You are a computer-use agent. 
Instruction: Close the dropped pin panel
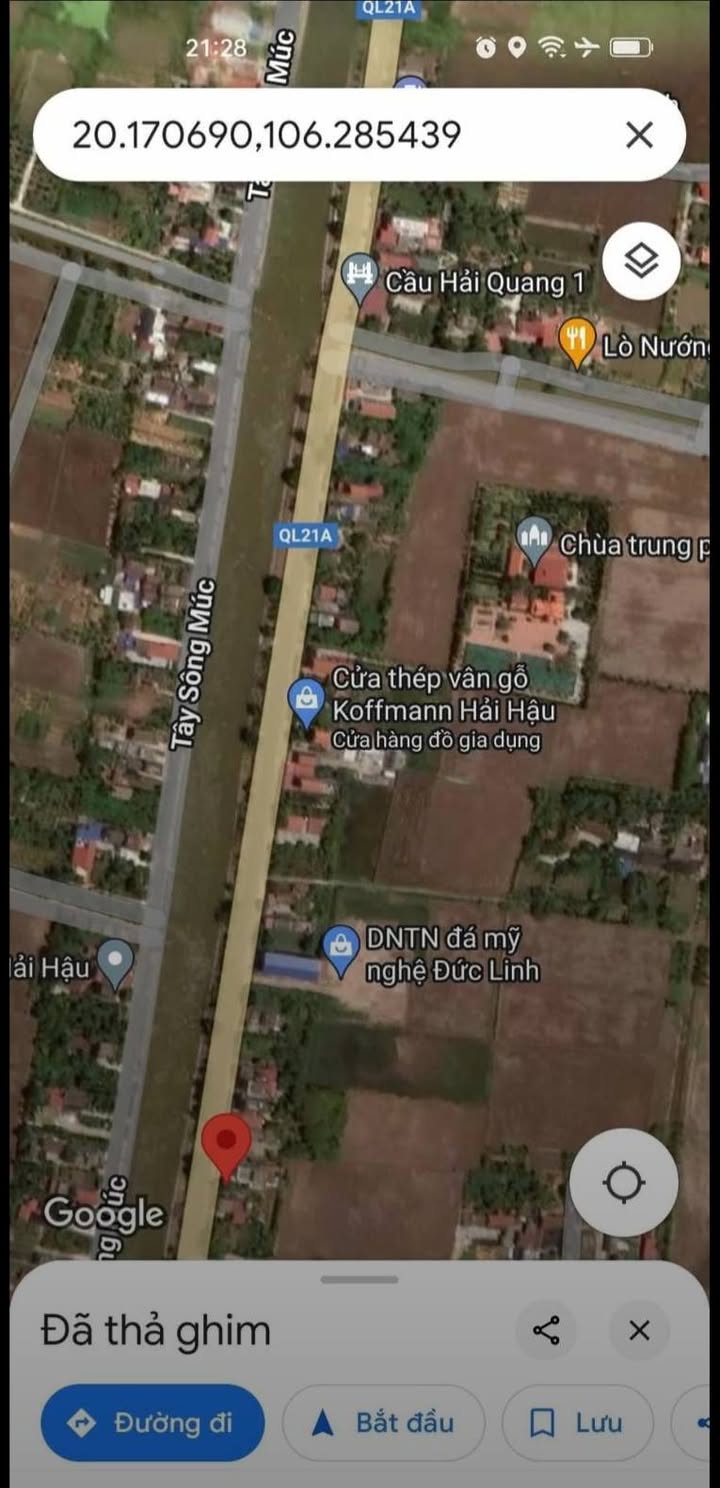click(639, 1330)
